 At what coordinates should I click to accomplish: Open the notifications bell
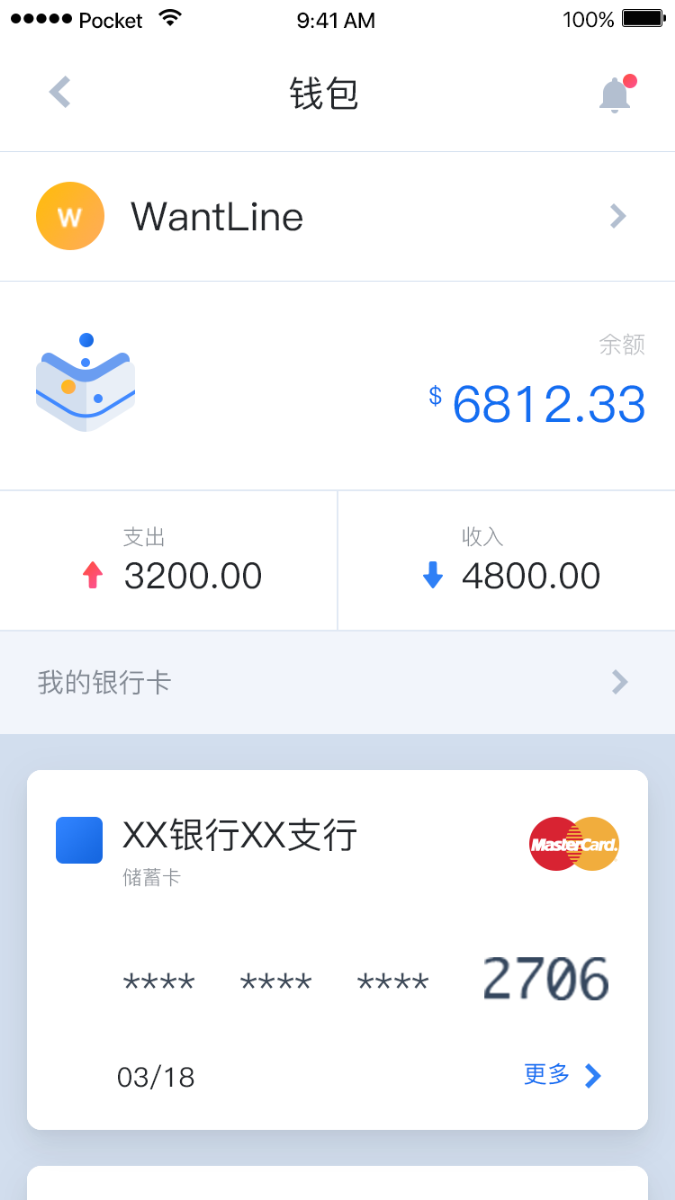coord(617,94)
